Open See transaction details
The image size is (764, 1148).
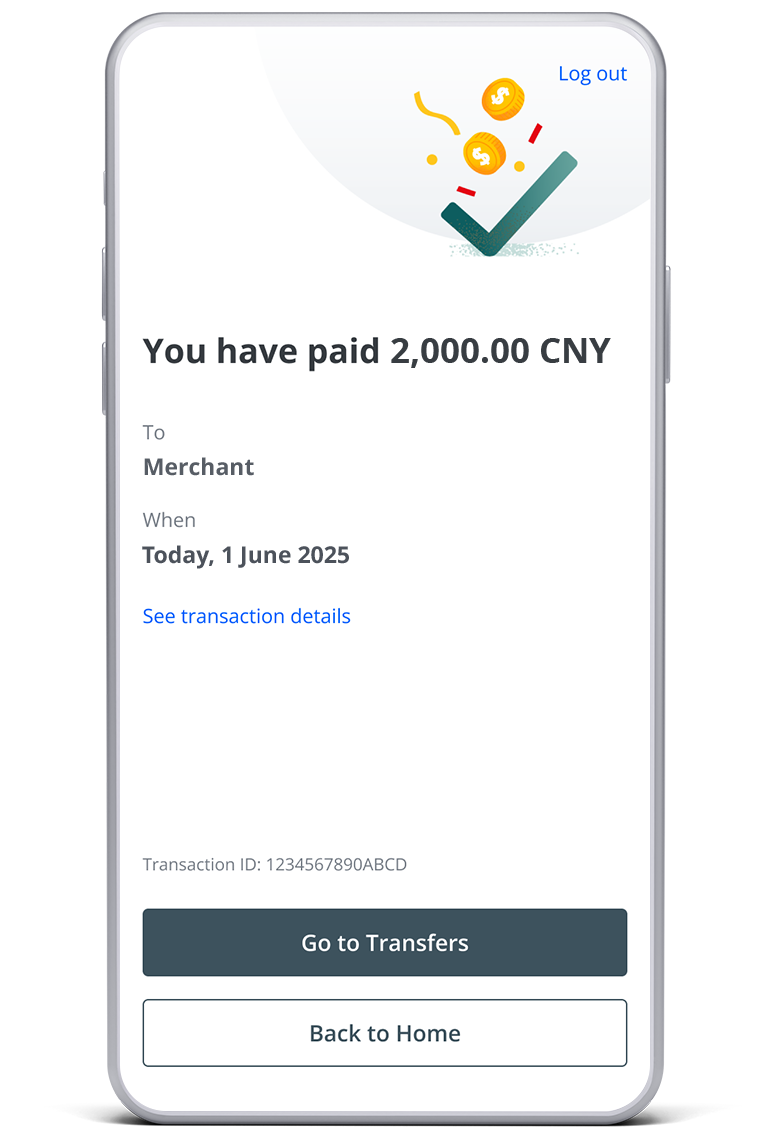pyautogui.click(x=246, y=616)
